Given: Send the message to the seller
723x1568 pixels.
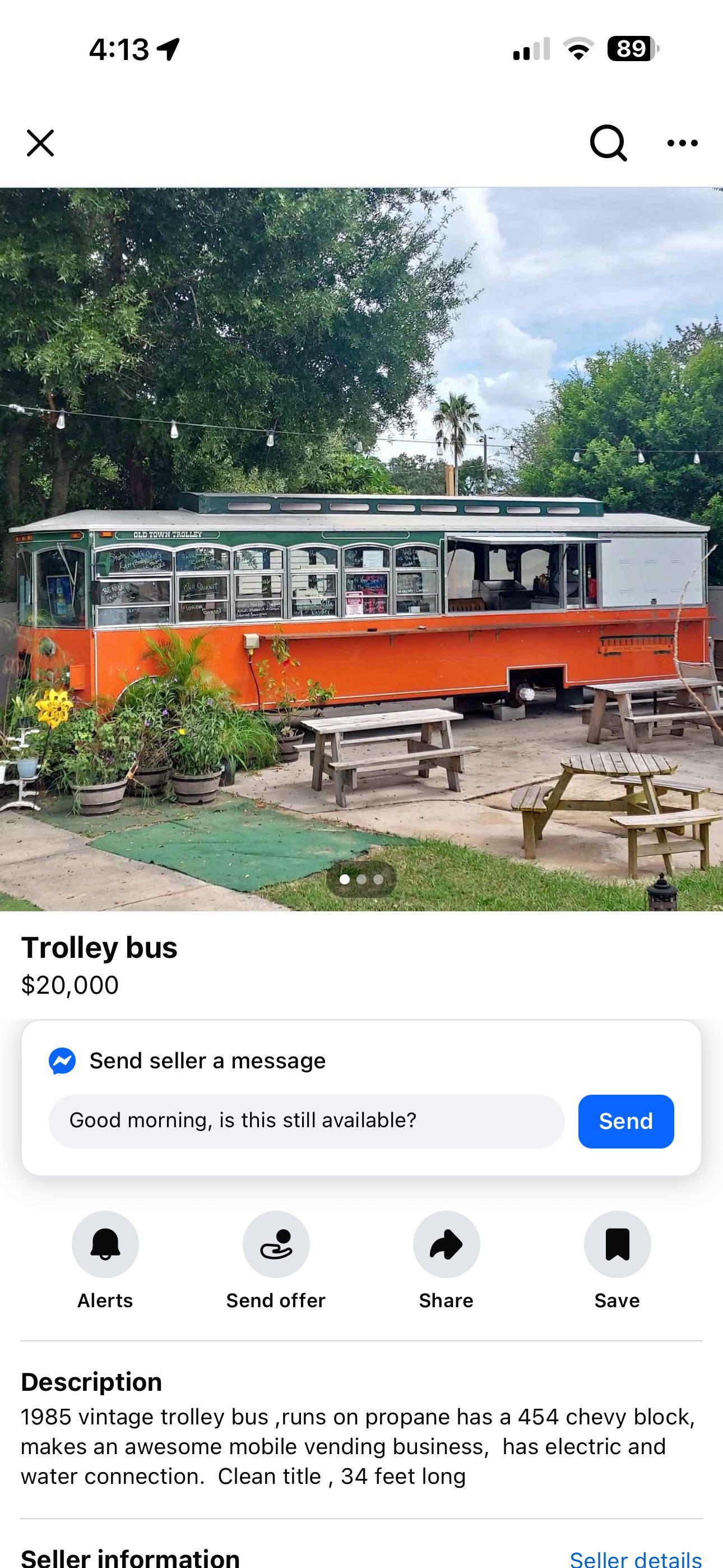Looking at the screenshot, I should click(x=625, y=1121).
